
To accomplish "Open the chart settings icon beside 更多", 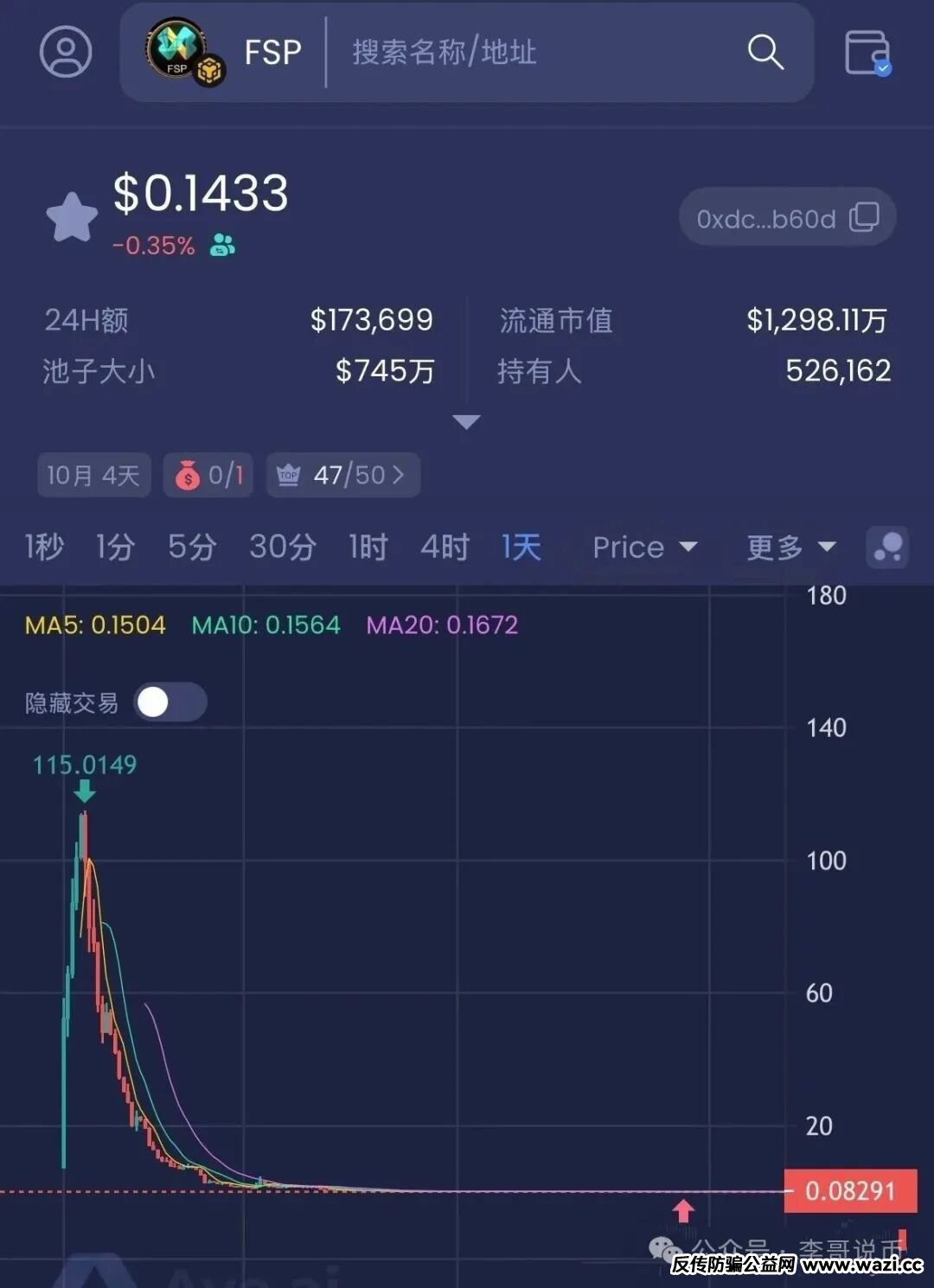I will [x=887, y=547].
